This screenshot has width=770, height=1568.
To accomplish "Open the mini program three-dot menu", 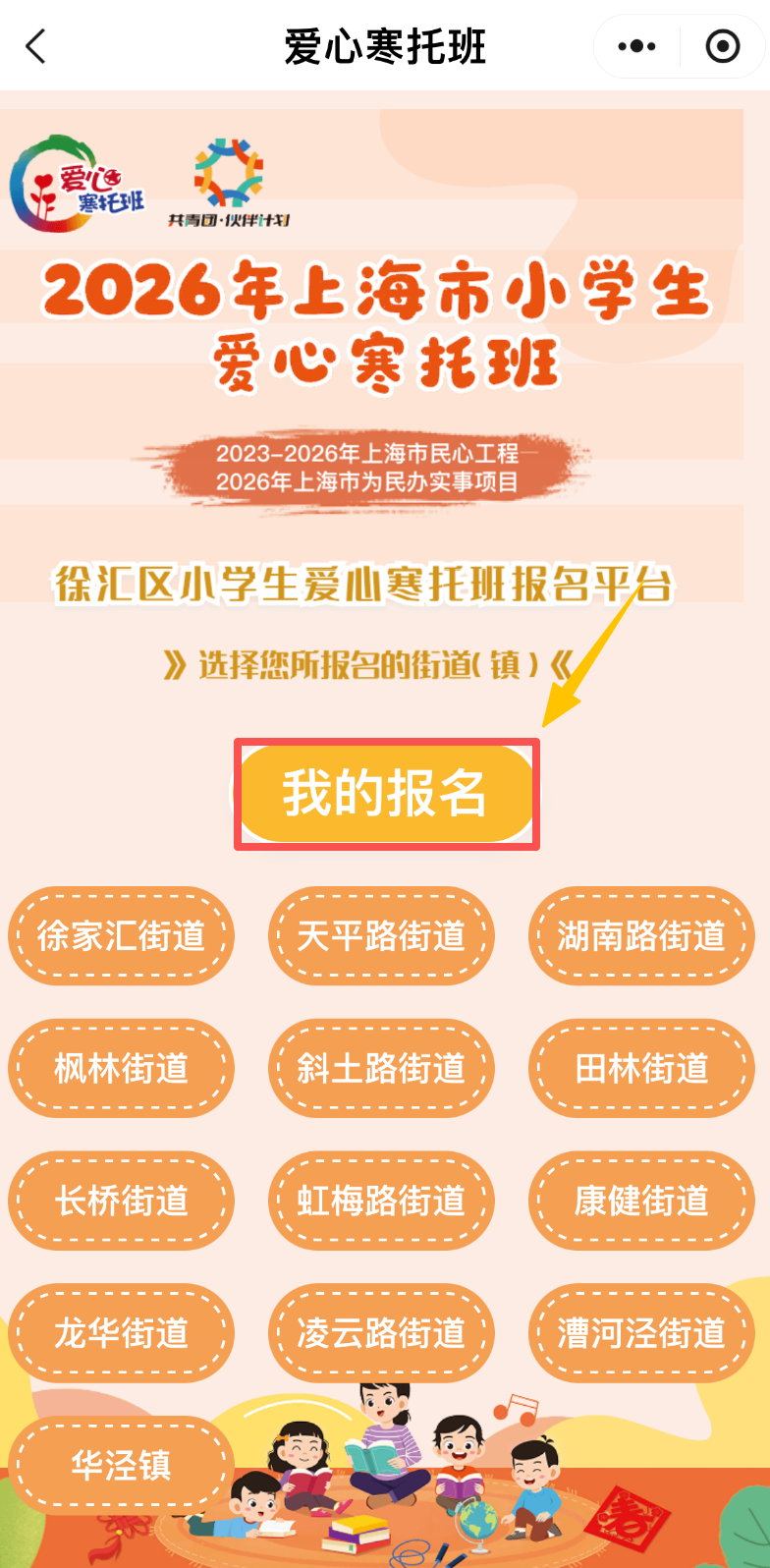I will (636, 46).
